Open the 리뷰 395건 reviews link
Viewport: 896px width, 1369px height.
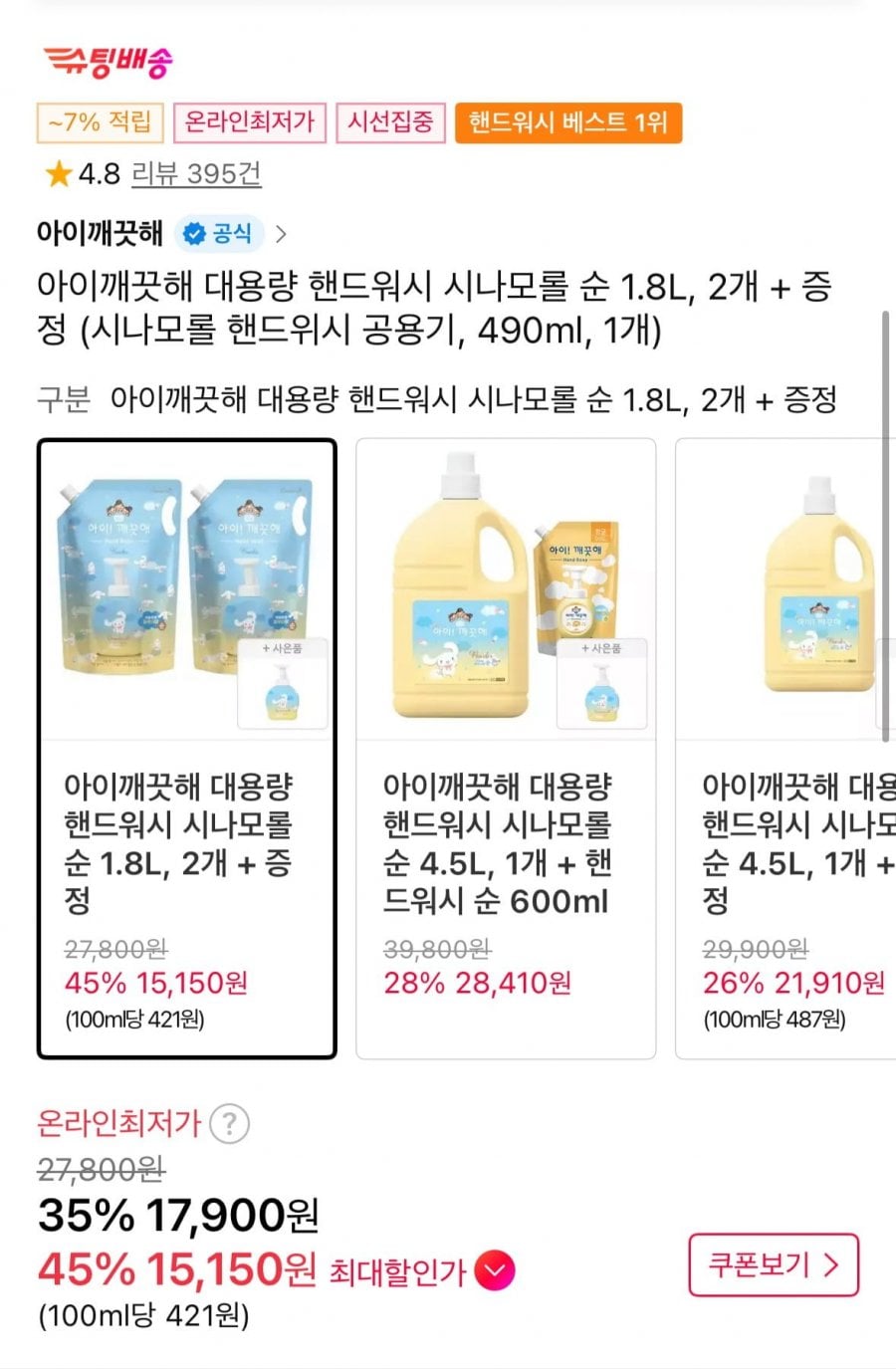coord(196,174)
